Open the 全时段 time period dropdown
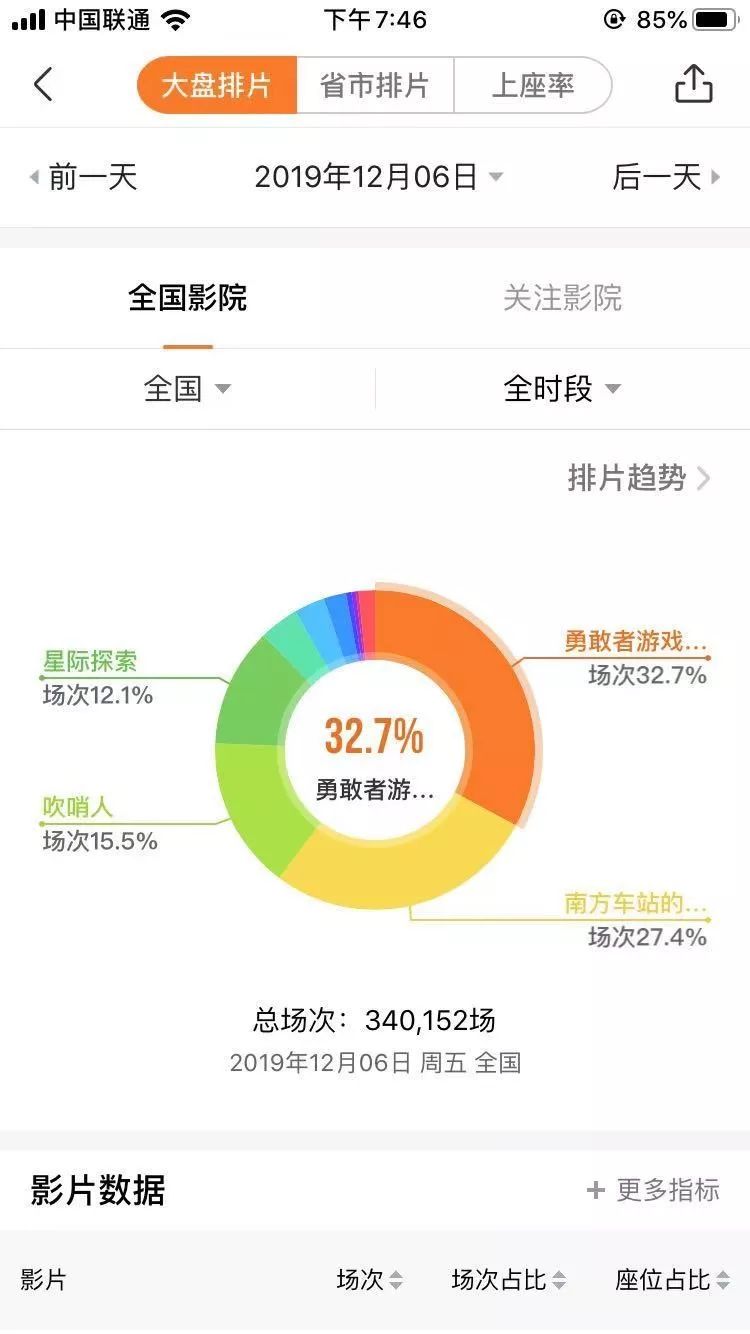Viewport: 750px width, 1334px height. (562, 389)
